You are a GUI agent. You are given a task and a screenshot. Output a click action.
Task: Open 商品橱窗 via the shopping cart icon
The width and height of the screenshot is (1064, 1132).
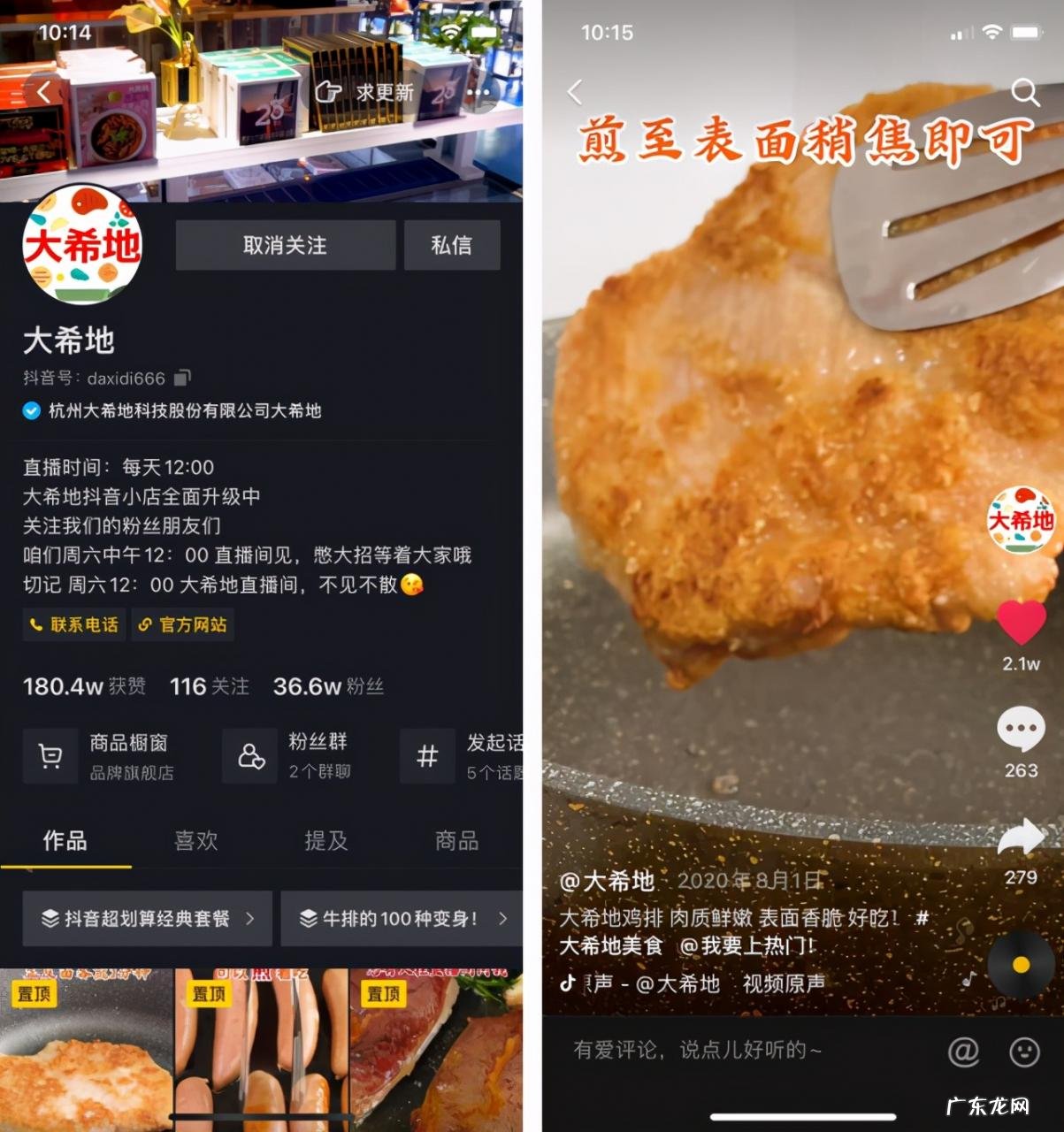coord(50,756)
